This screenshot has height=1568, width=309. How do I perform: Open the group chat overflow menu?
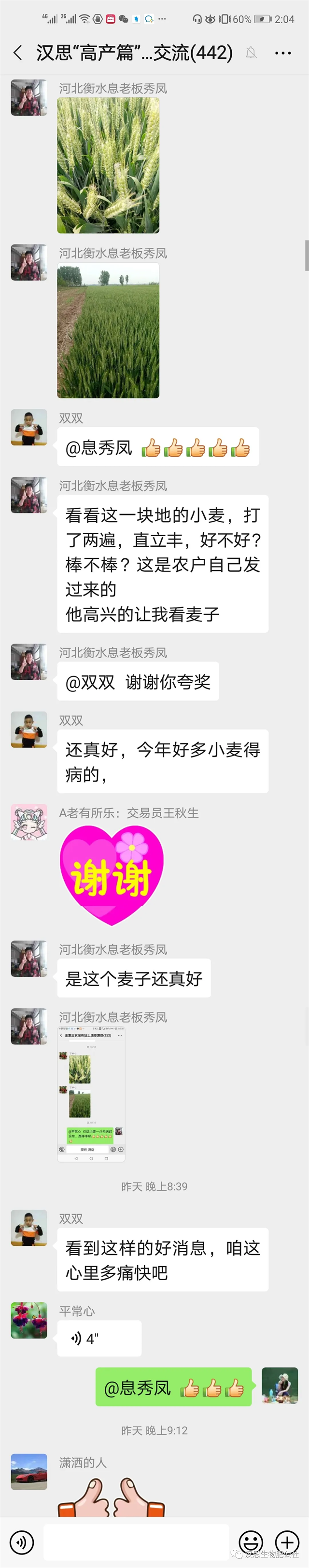283,53
